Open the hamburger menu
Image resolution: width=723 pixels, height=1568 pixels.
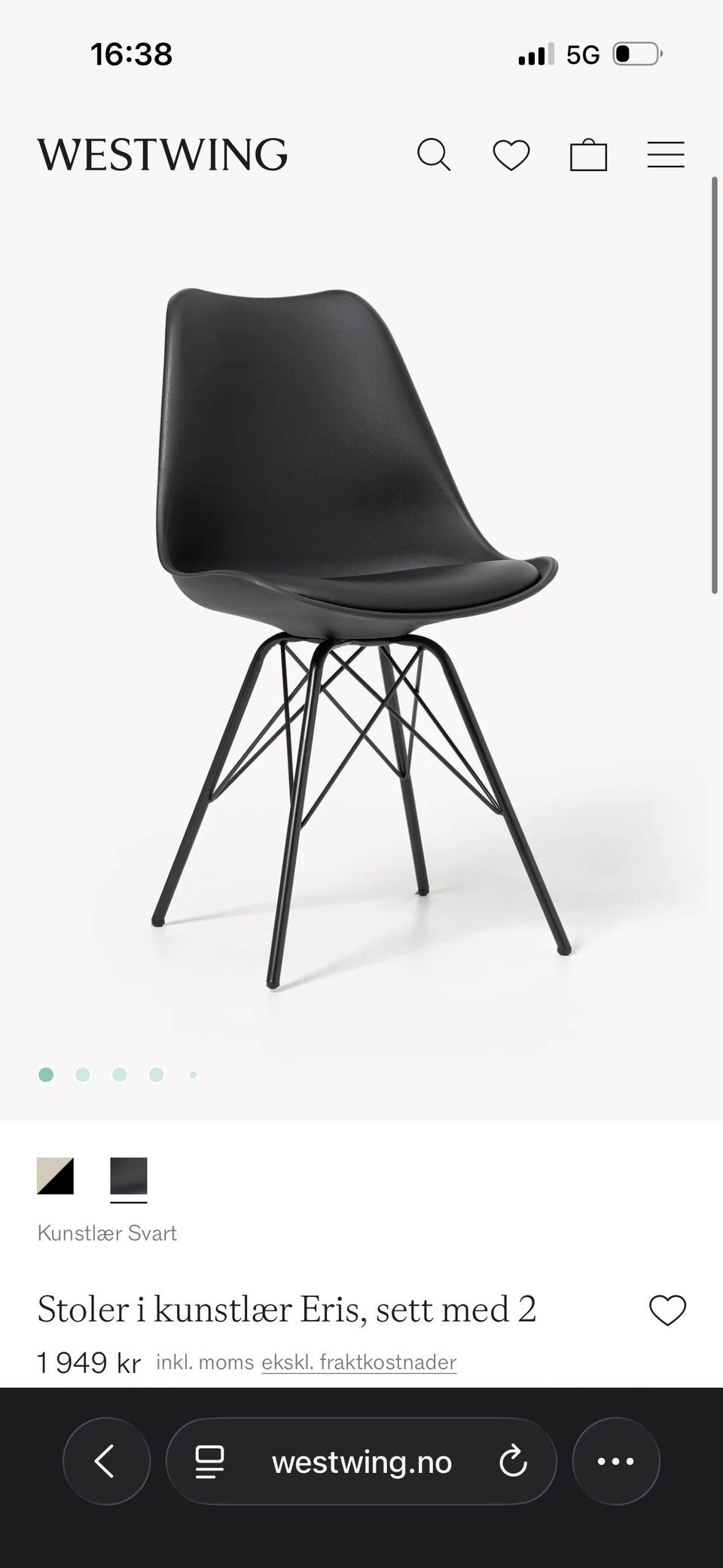666,155
